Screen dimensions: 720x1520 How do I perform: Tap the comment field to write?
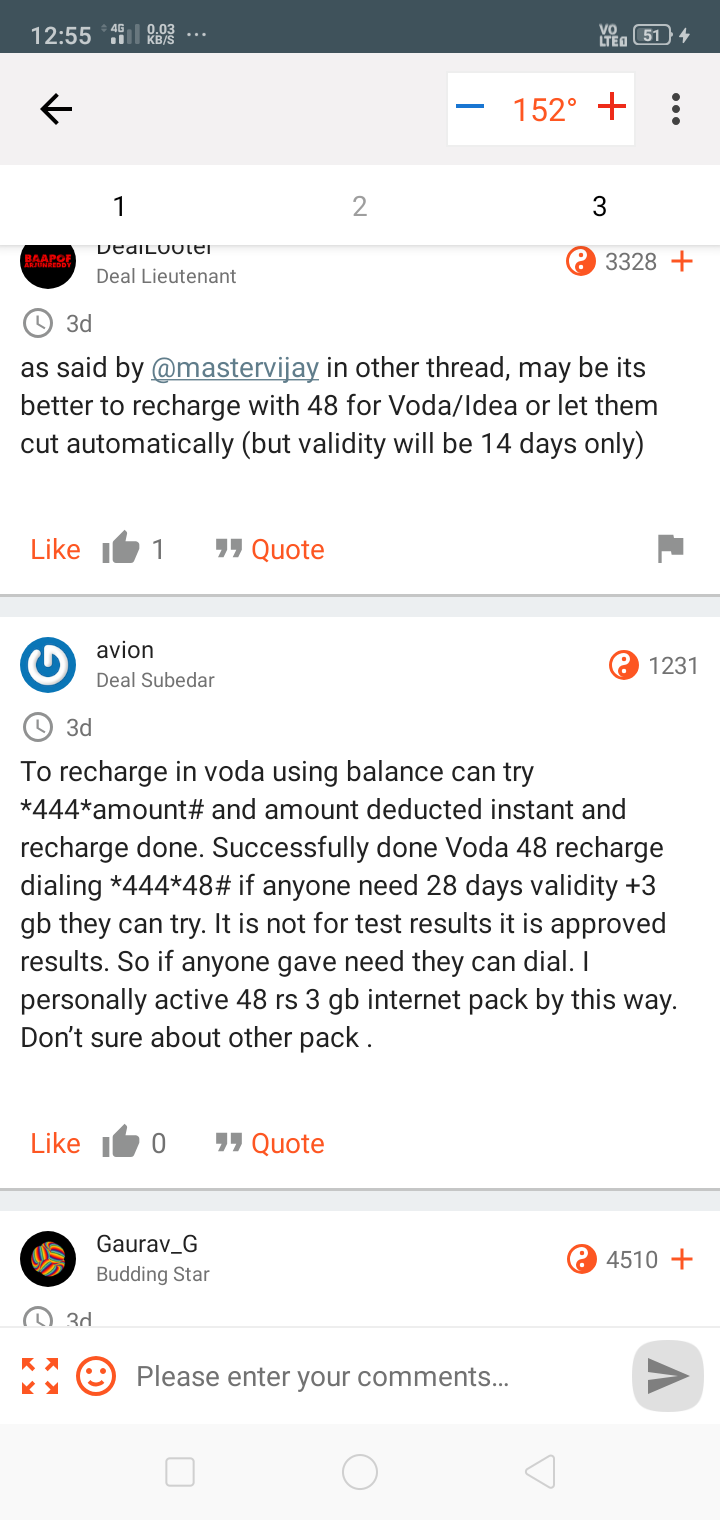coord(370,1377)
